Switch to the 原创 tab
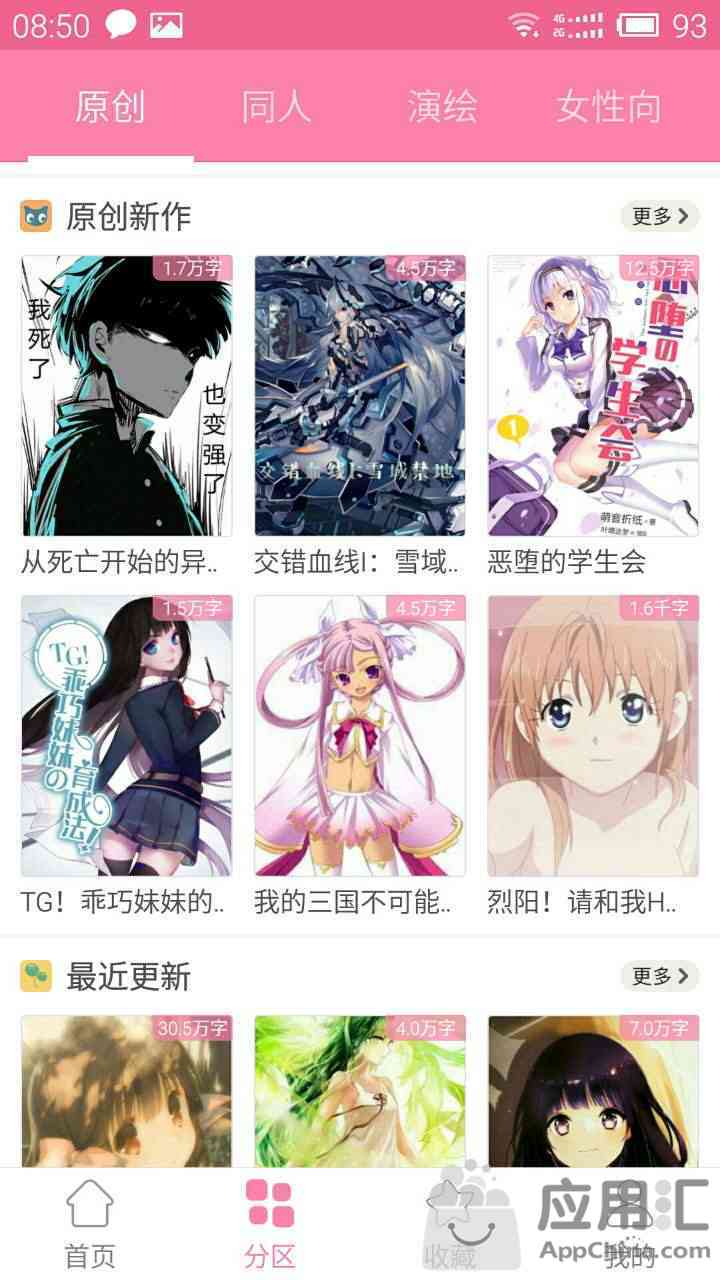This screenshot has height=1280, width=720. point(110,107)
